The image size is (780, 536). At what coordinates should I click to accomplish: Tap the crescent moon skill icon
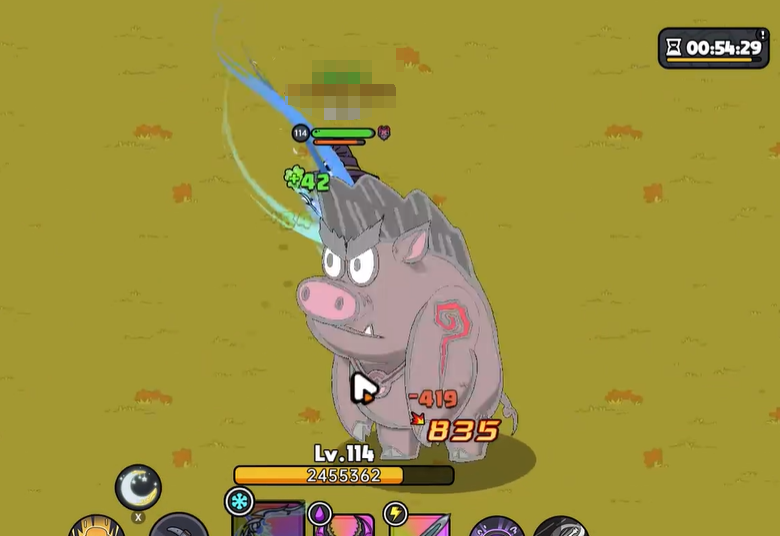[x=137, y=487]
